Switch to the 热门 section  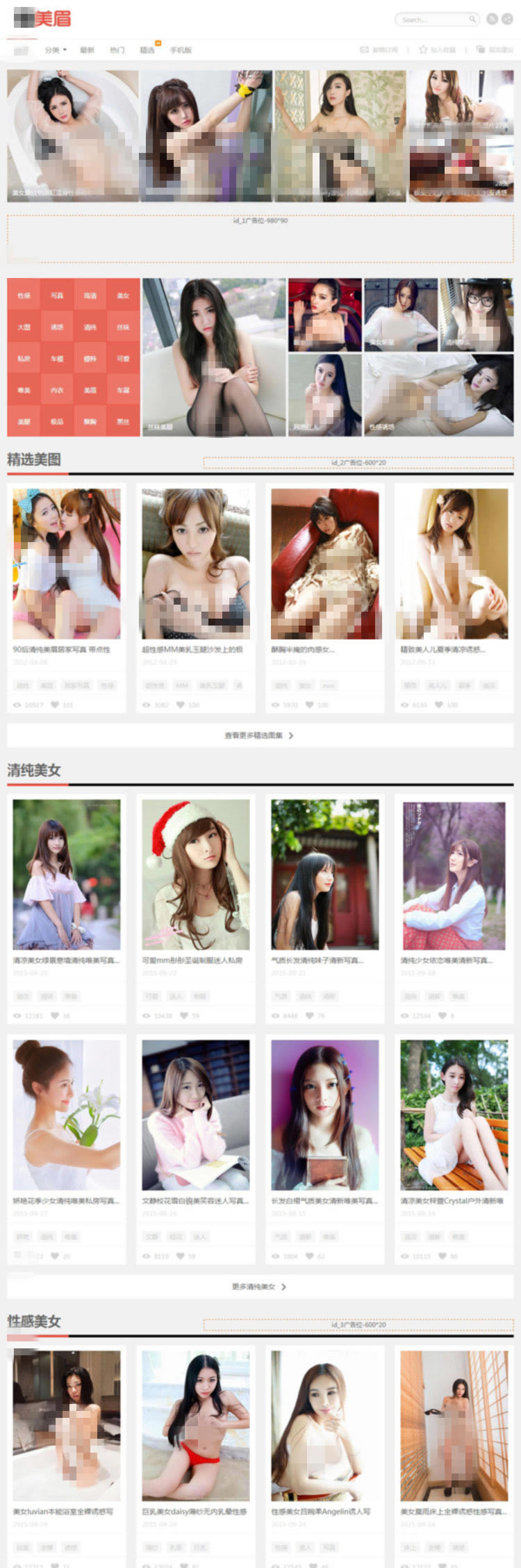coord(117,50)
